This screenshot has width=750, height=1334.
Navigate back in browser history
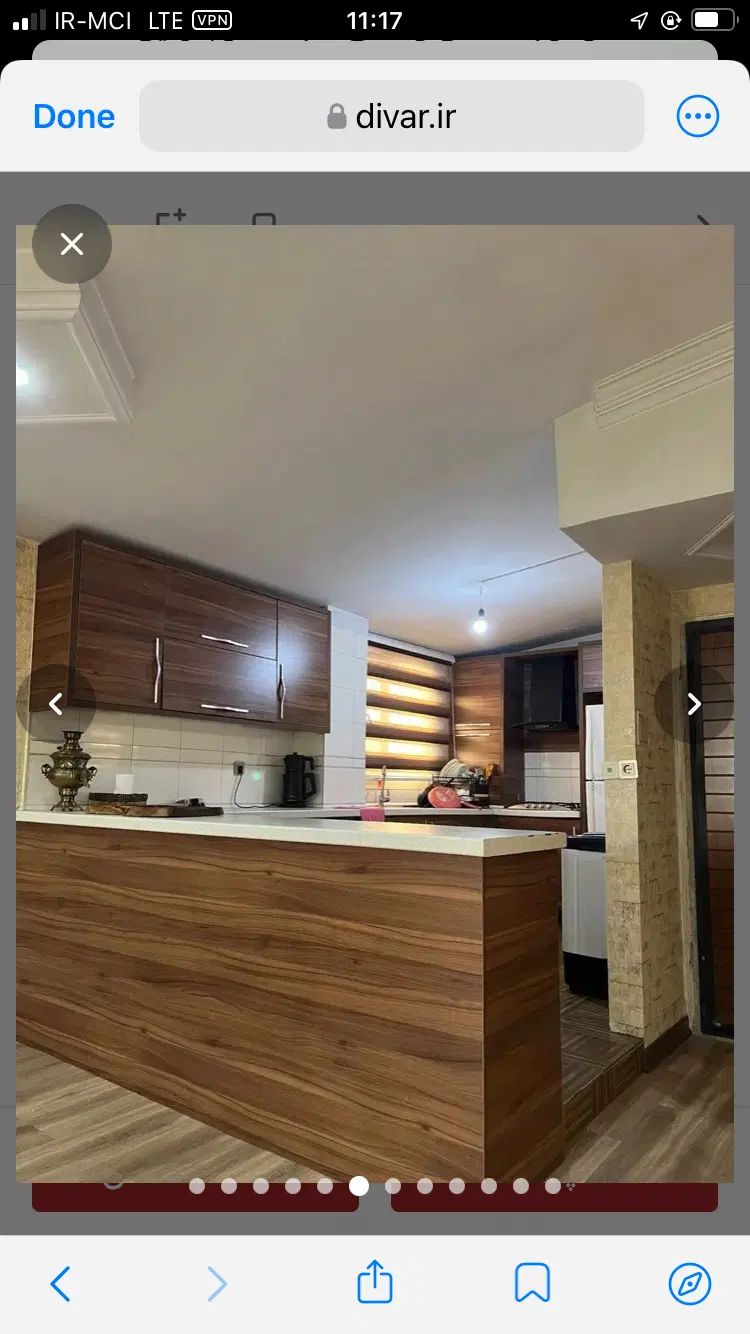[x=61, y=1283]
